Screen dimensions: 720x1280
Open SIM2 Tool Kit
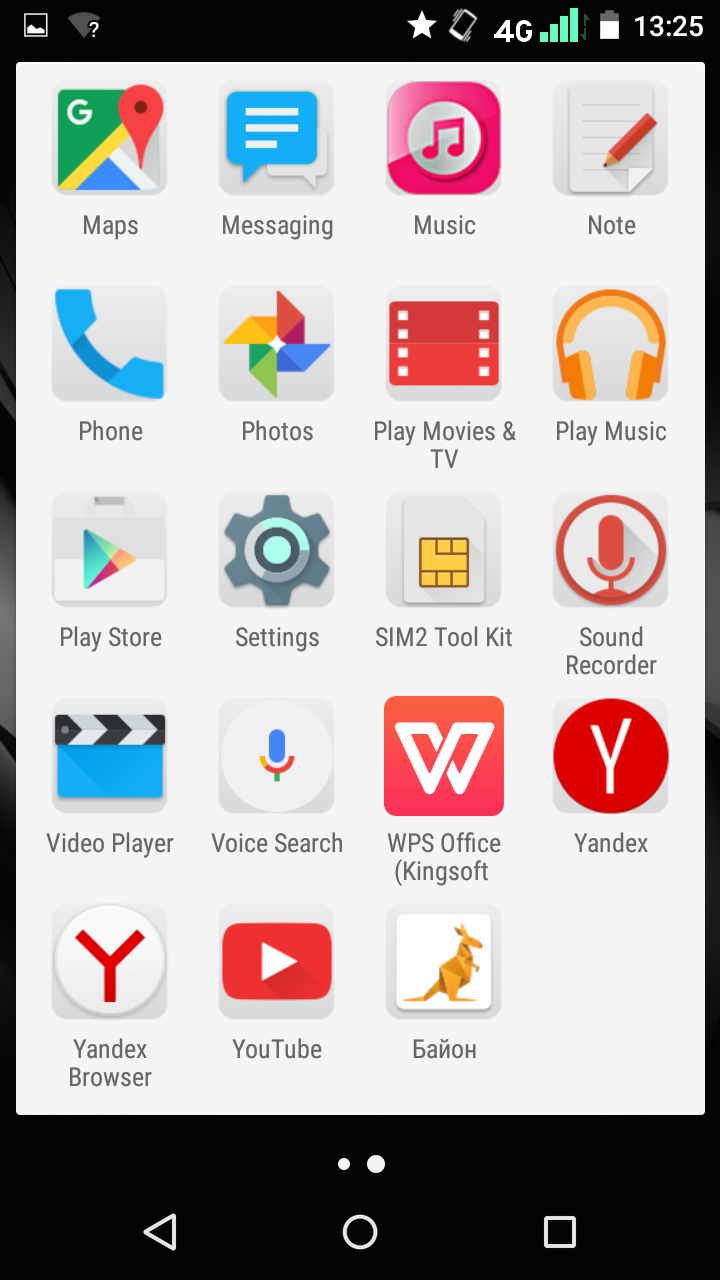point(444,550)
